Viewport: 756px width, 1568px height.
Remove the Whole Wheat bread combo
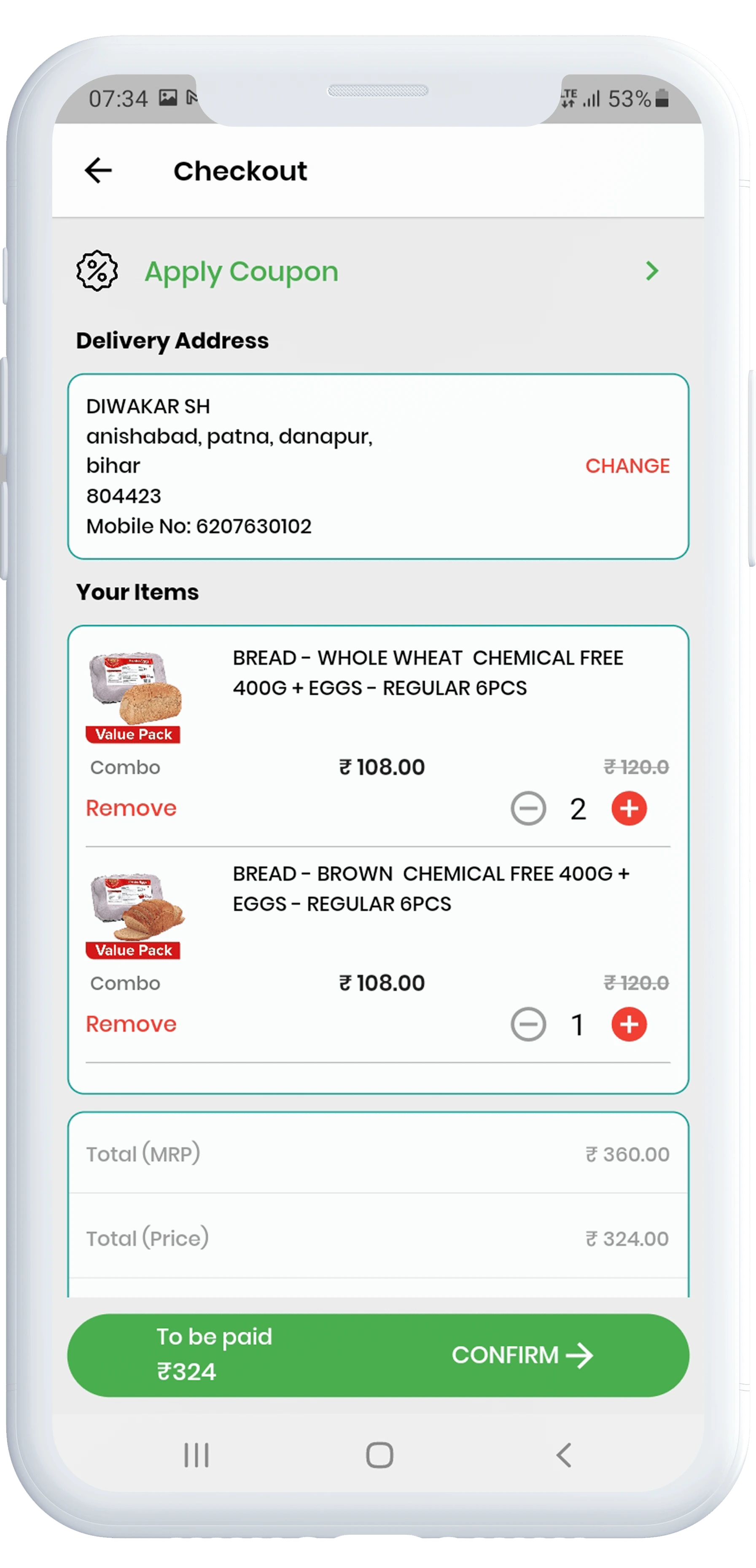click(131, 808)
